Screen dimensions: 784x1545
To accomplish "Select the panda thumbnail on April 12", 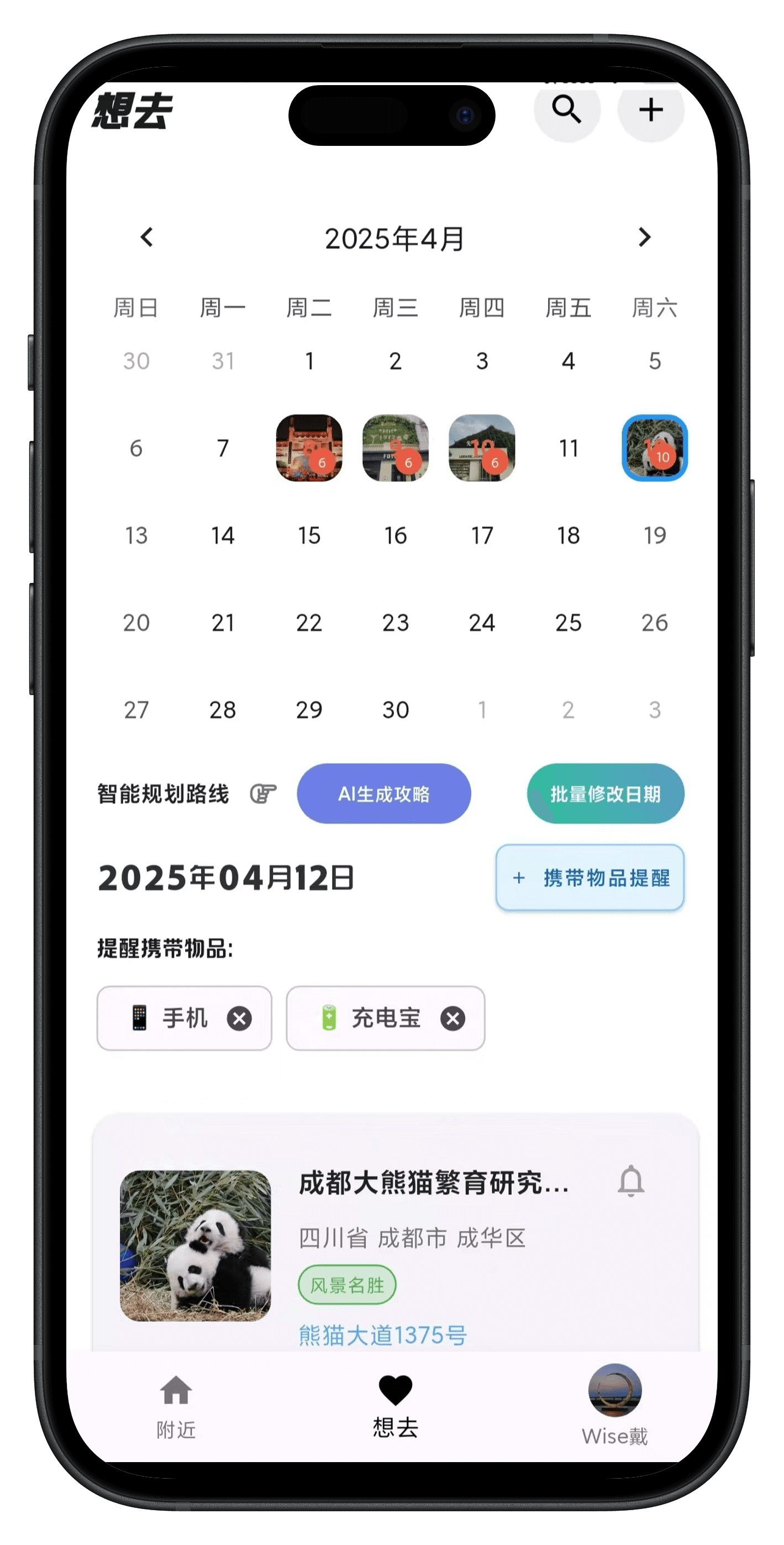I will 654,448.
